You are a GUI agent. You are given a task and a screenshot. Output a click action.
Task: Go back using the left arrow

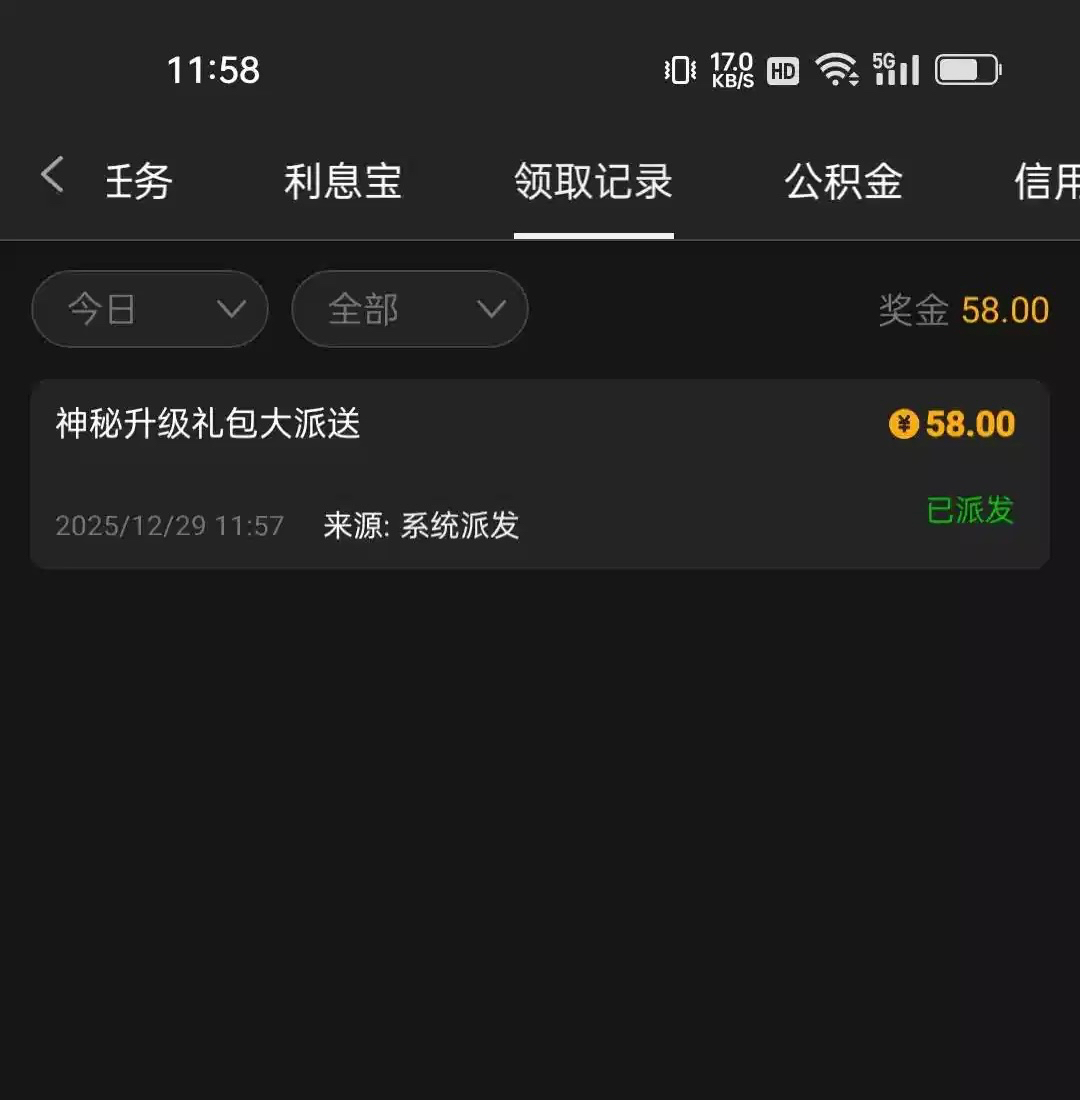tap(52, 177)
